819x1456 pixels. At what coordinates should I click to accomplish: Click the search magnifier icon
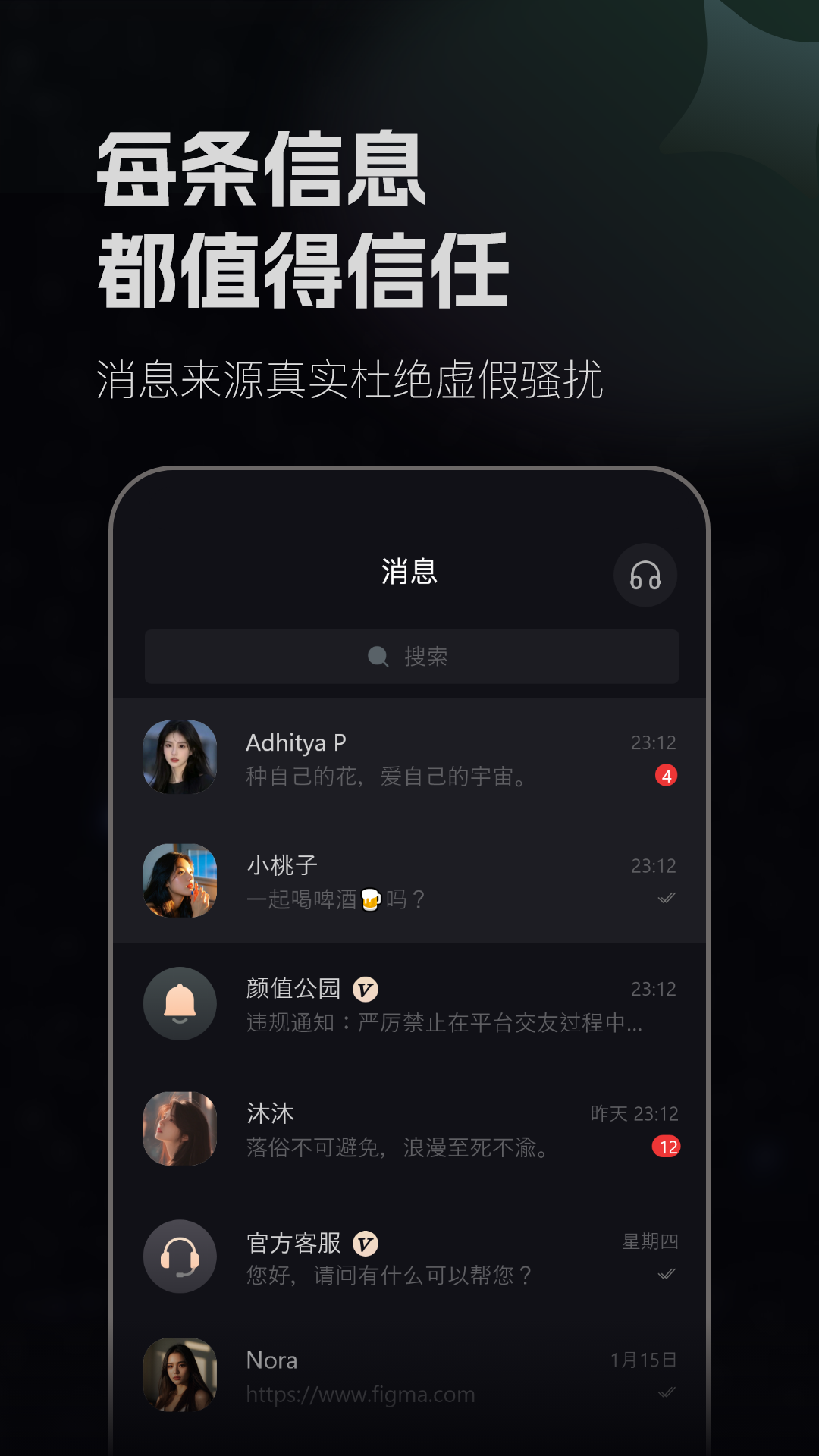(376, 657)
